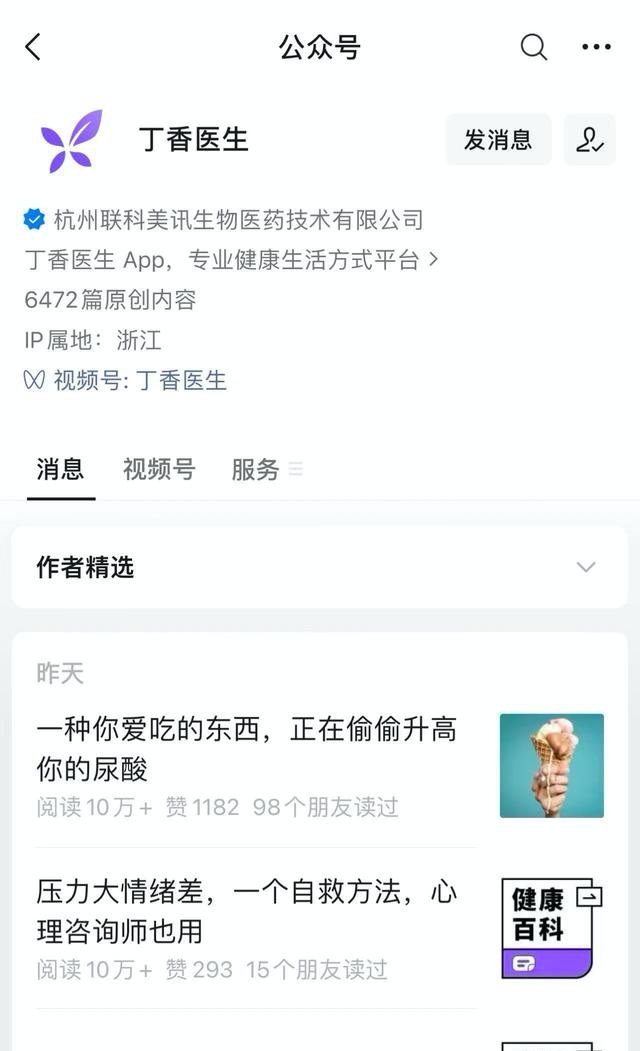640x1051 pixels.
Task: Switch to the 视频号 tab
Action: (x=159, y=469)
